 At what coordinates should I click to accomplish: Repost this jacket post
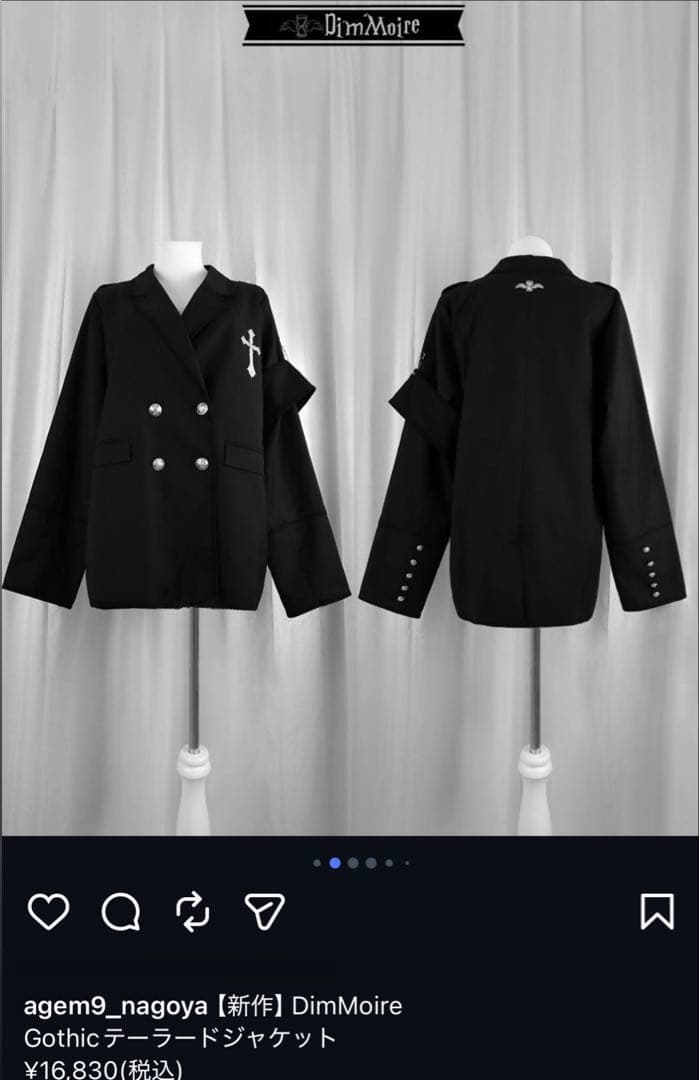pyautogui.click(x=193, y=911)
